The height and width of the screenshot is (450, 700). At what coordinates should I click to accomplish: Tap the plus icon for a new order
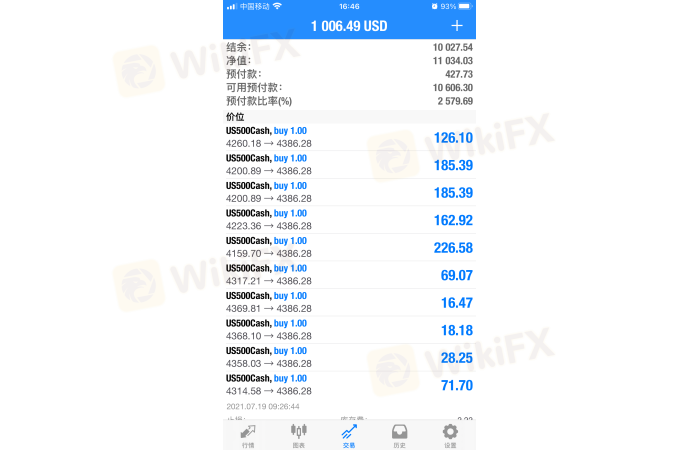(x=457, y=26)
